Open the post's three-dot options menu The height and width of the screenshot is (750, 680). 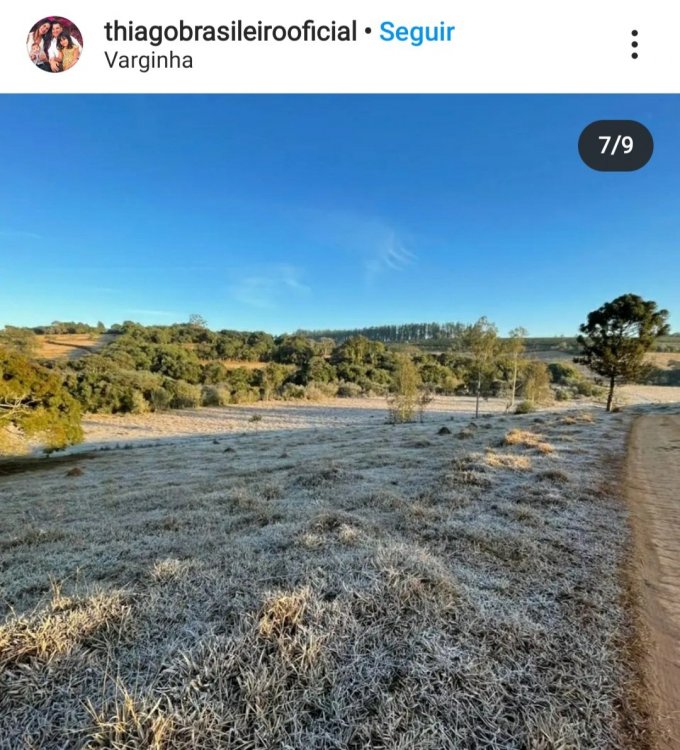[634, 44]
